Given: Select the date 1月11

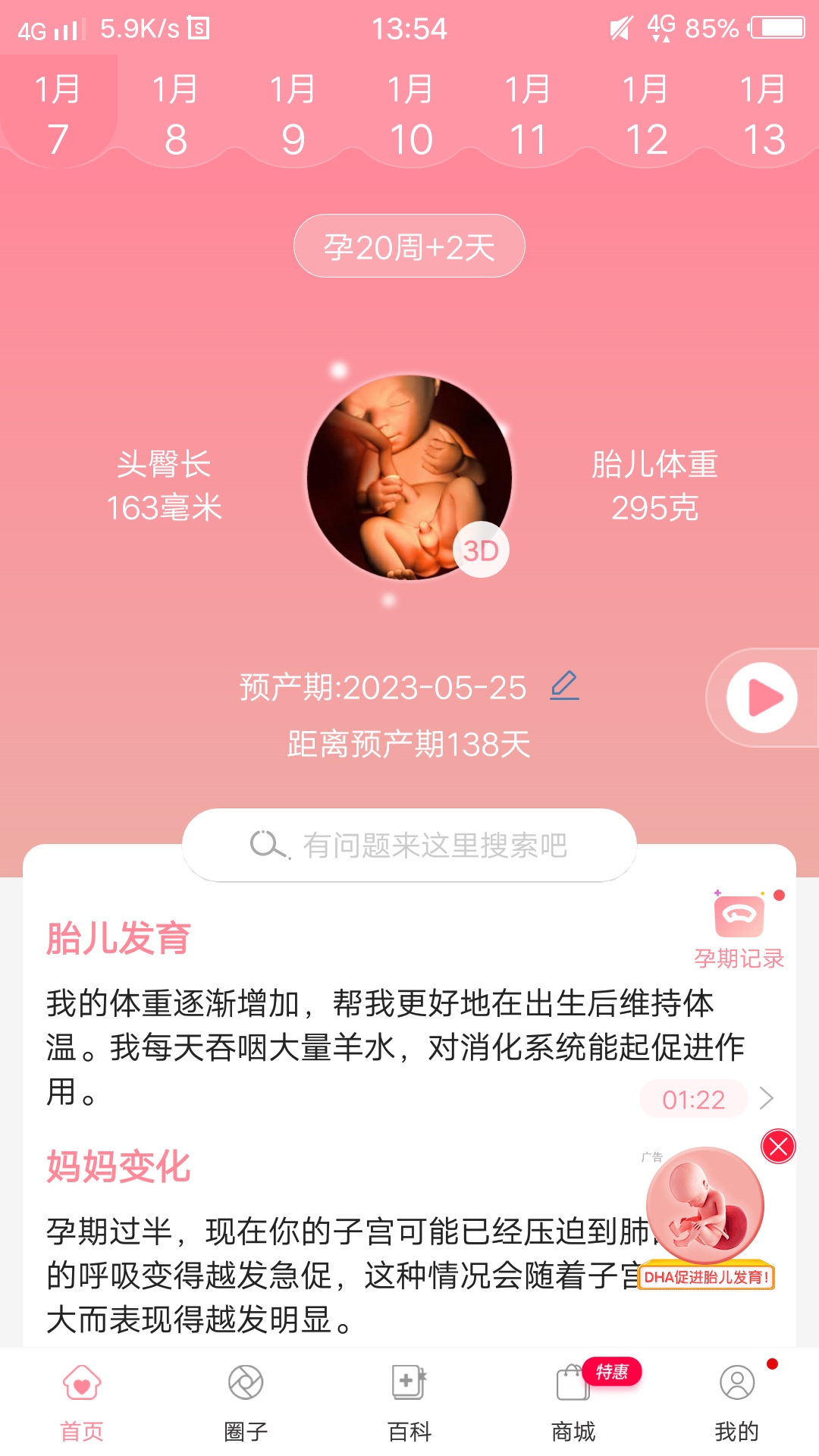Looking at the screenshot, I should point(528,115).
